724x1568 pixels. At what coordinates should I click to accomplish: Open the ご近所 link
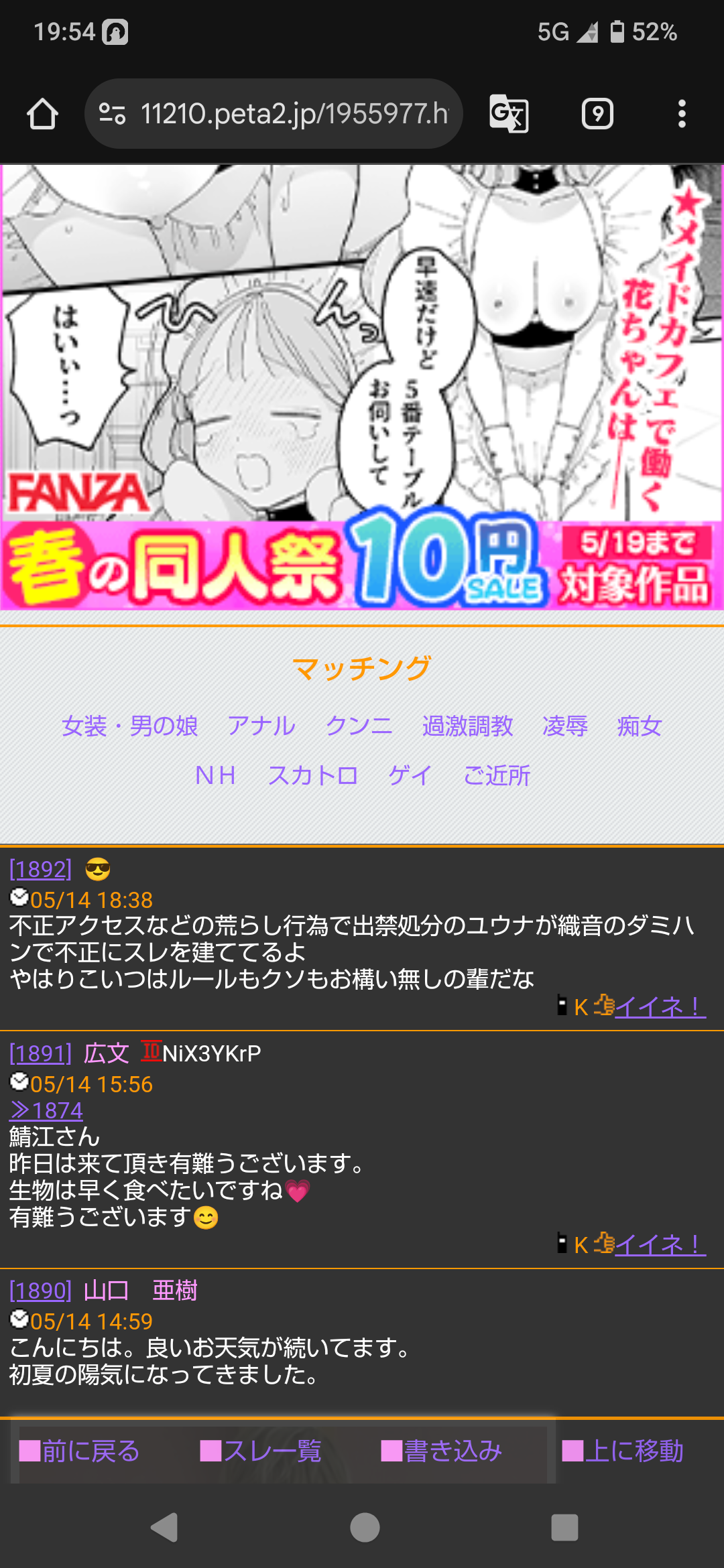pyautogui.click(x=497, y=776)
